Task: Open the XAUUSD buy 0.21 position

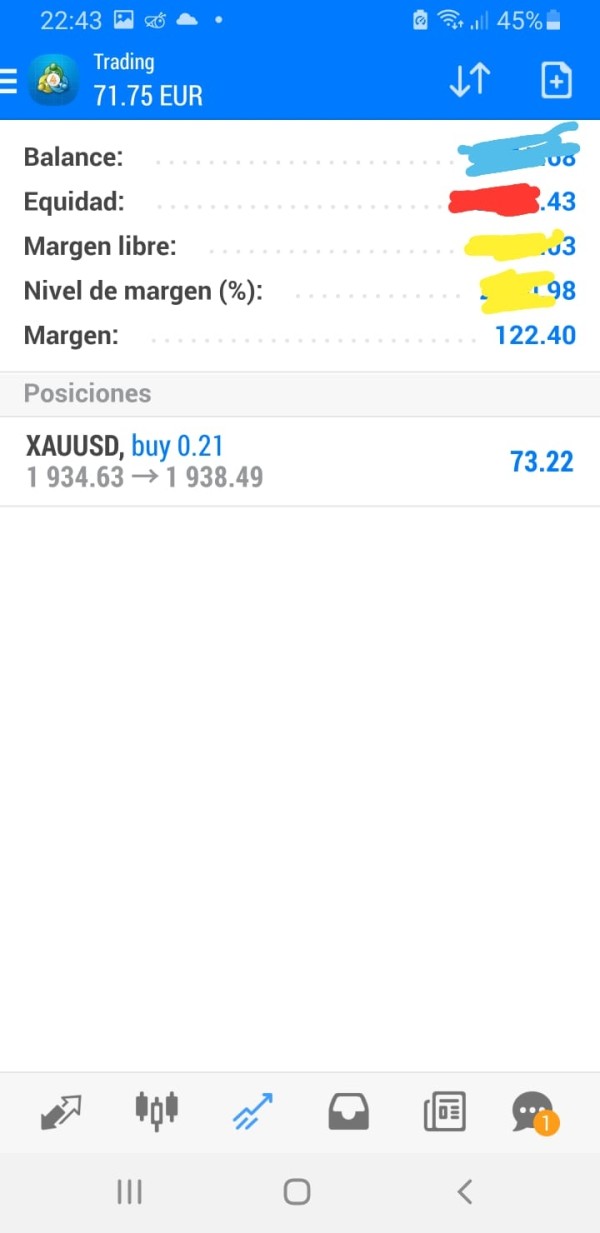Action: (299, 461)
